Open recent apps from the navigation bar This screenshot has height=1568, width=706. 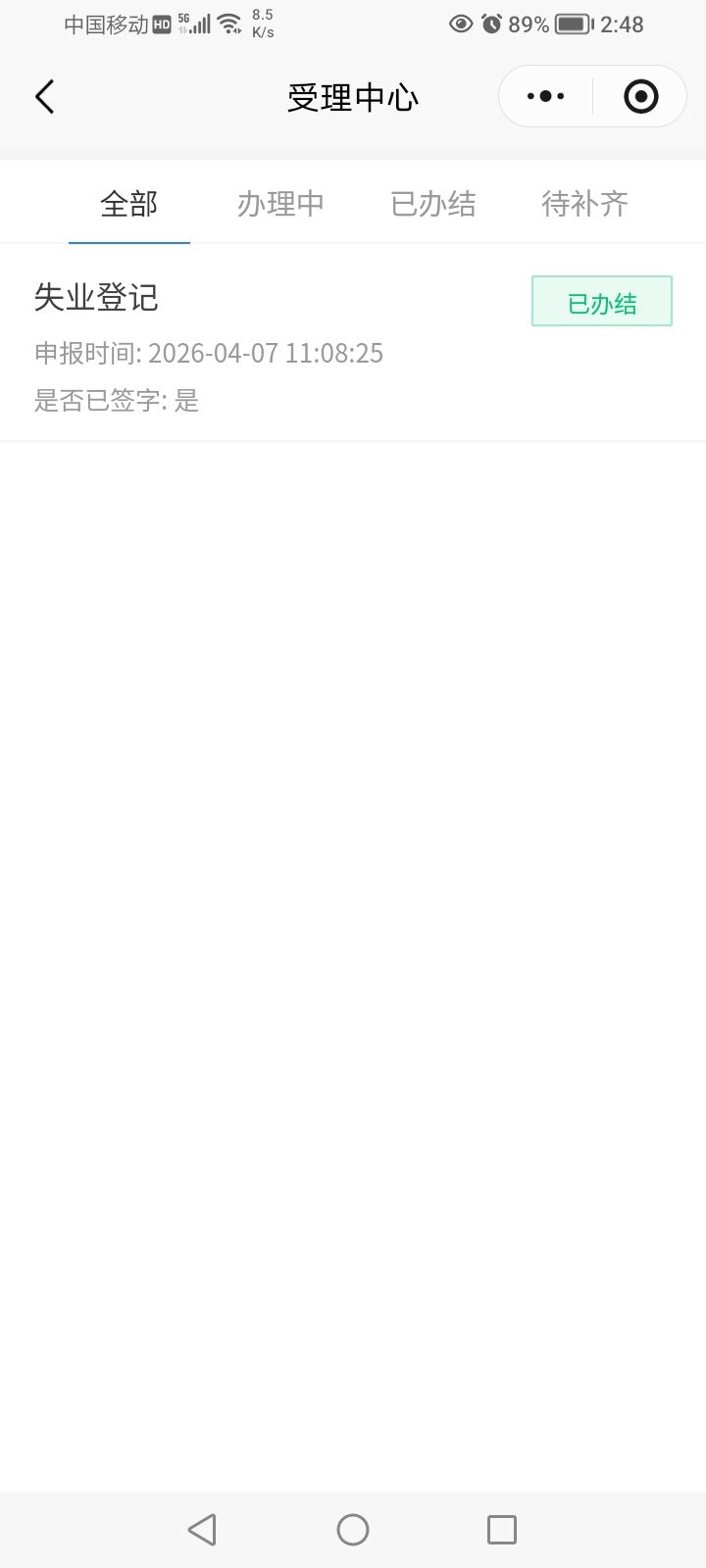pyautogui.click(x=501, y=1529)
